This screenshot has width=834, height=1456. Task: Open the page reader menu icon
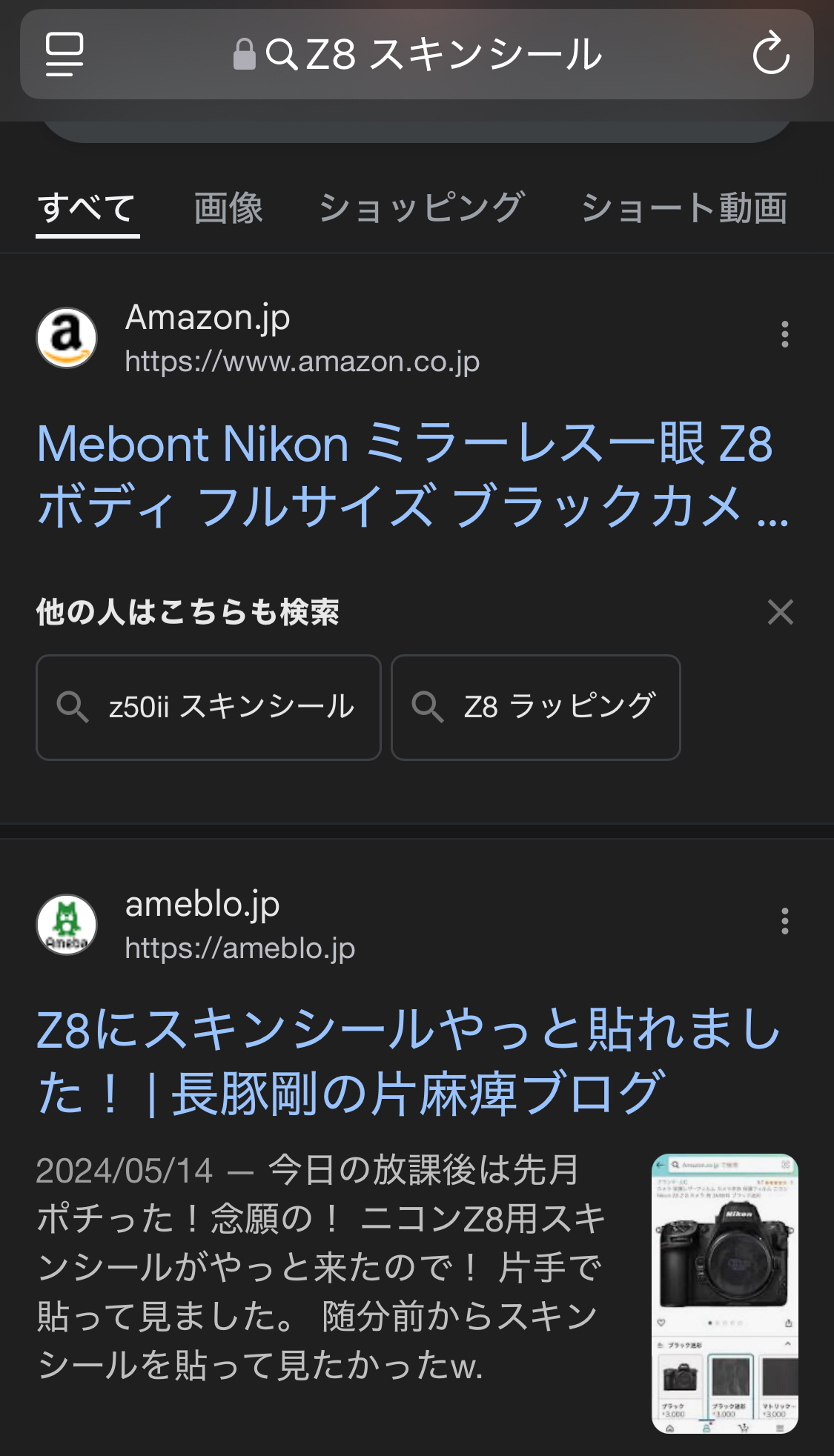pos(64,54)
